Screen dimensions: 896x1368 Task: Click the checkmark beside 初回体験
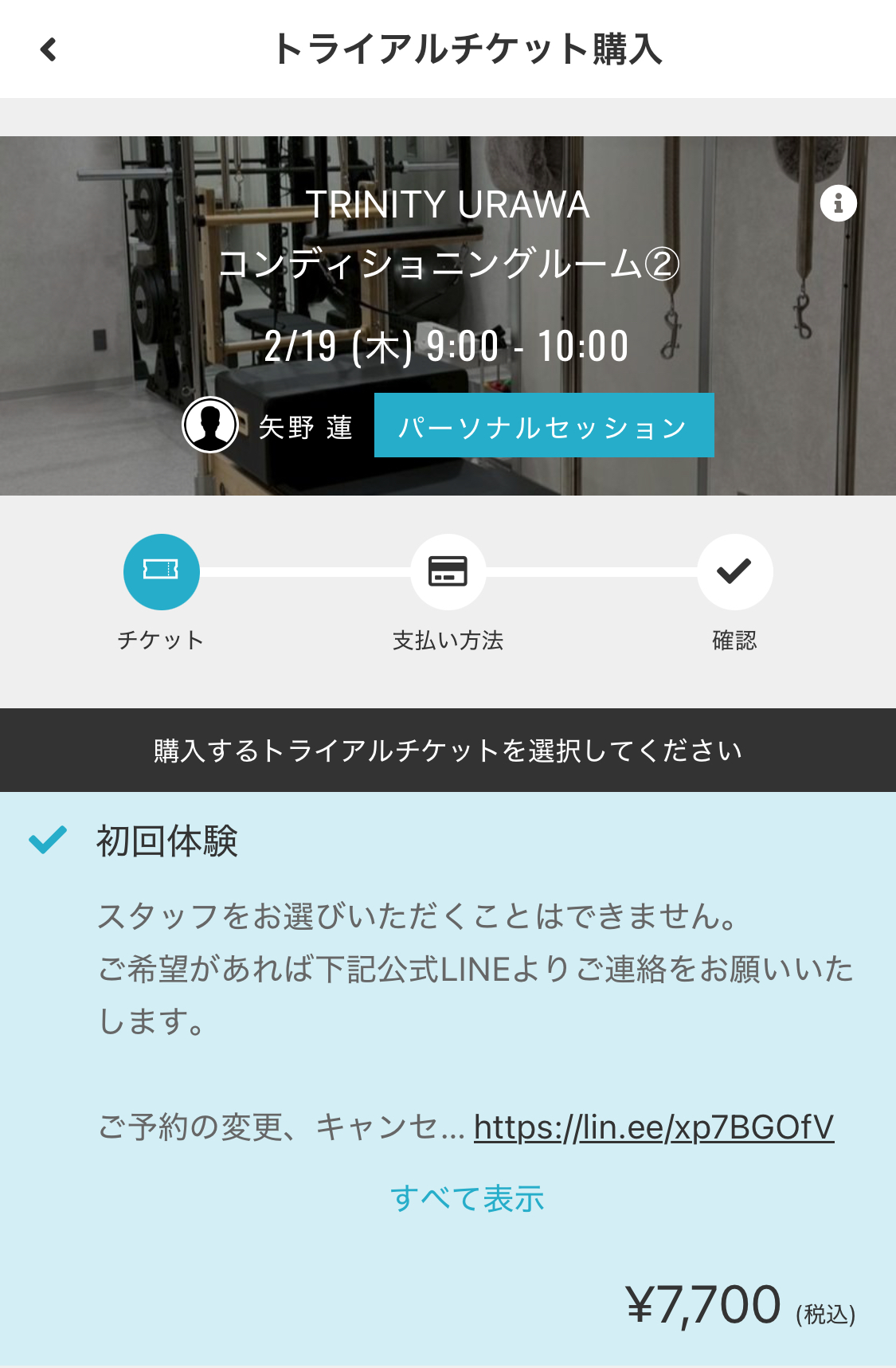[x=45, y=839]
